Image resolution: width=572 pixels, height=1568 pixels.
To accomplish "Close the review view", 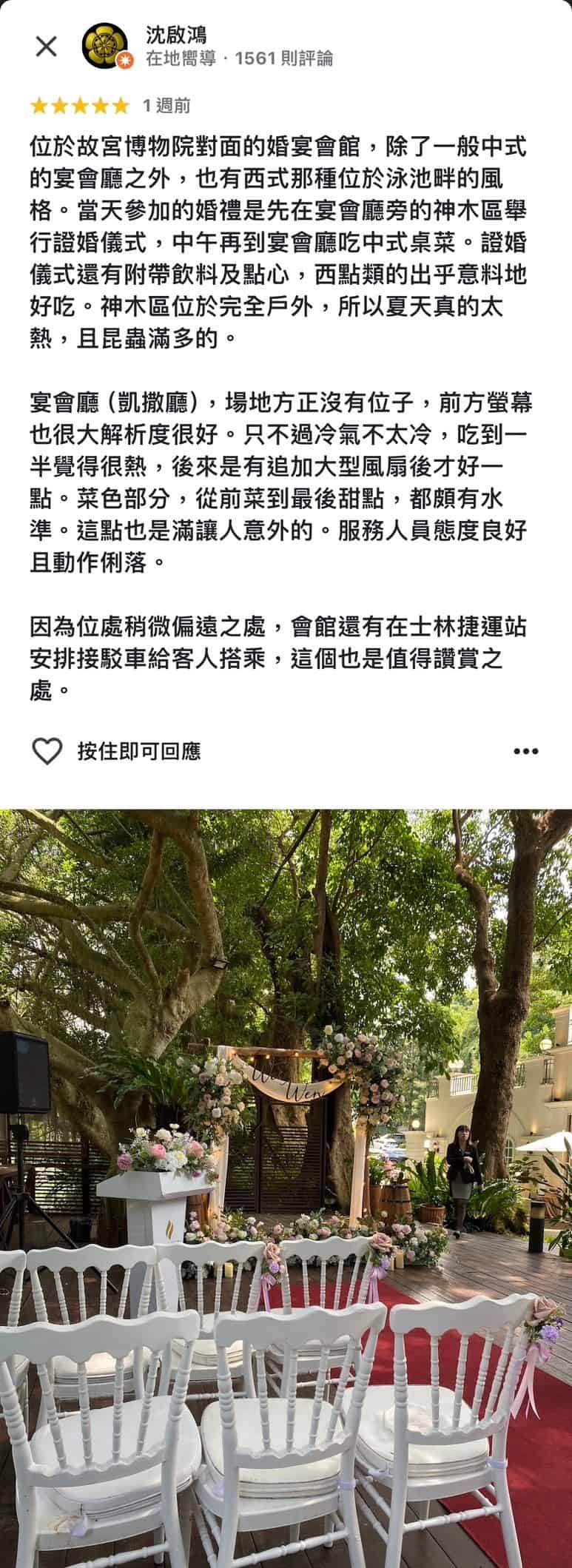I will (46, 47).
